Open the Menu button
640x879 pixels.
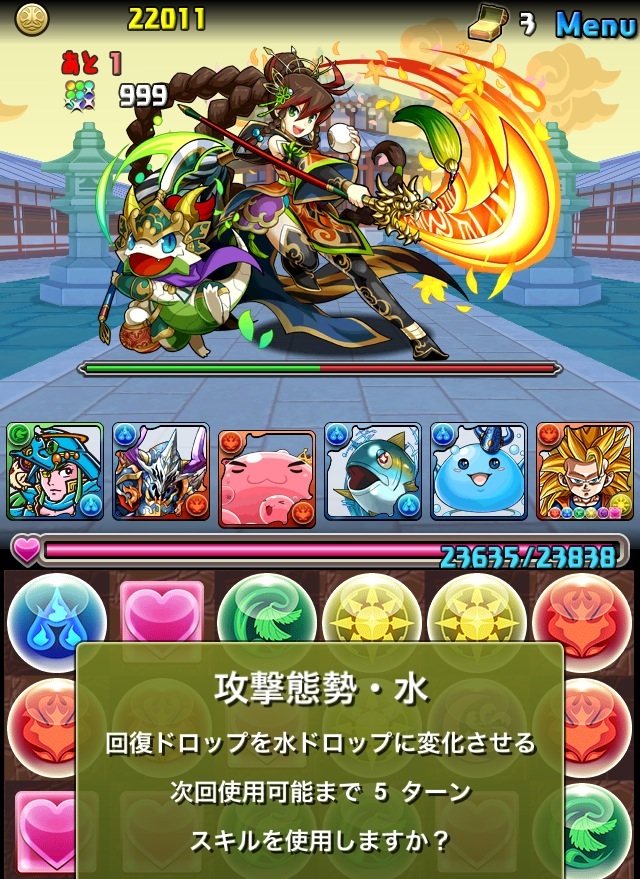pos(594,24)
